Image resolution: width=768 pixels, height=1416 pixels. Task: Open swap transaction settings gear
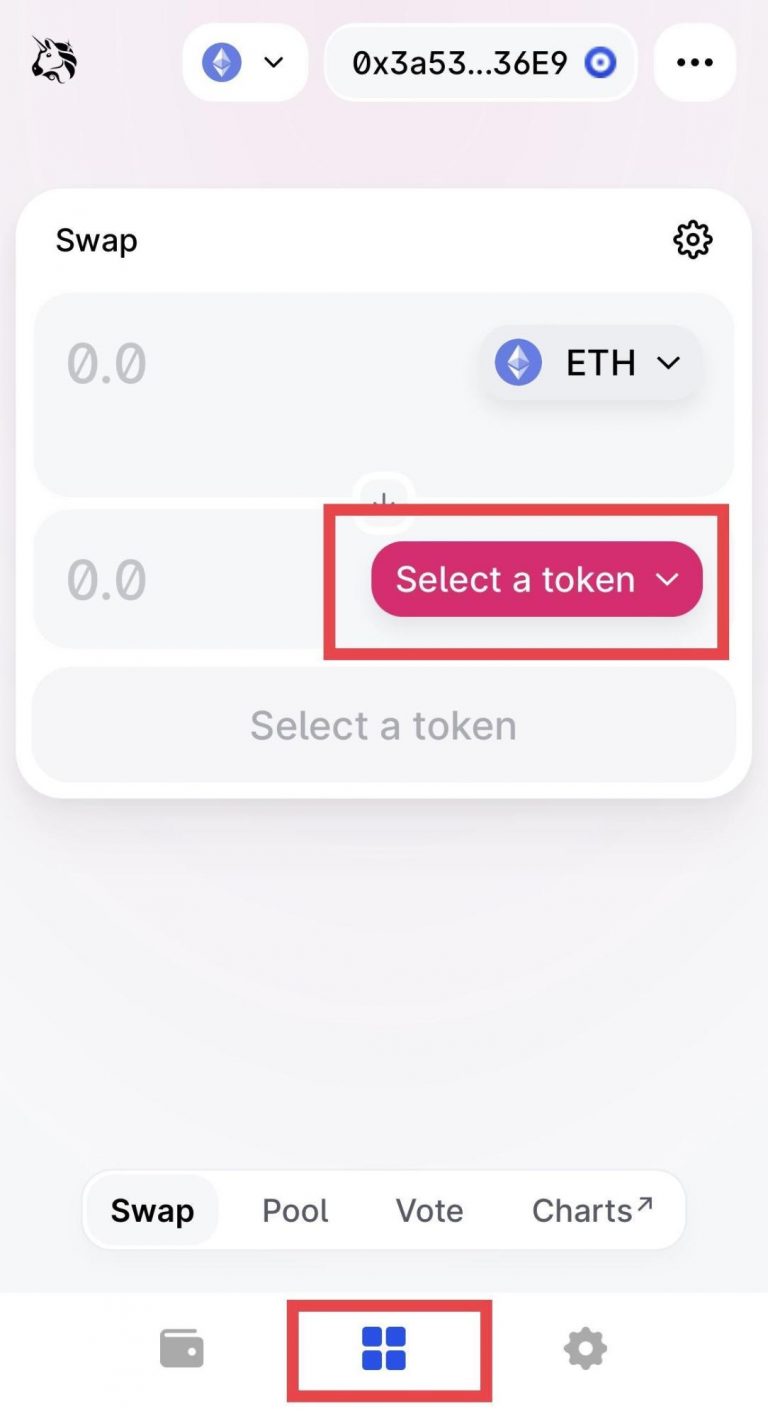tap(692, 240)
